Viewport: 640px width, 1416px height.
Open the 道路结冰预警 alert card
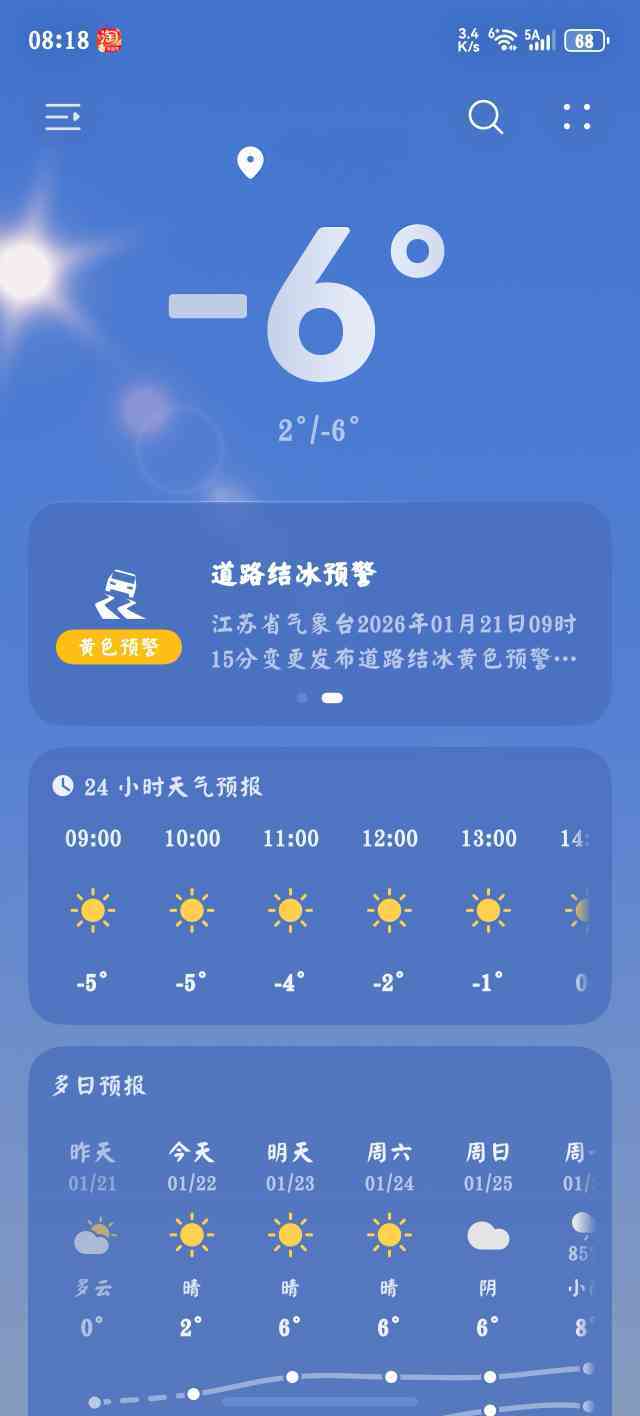(x=320, y=612)
